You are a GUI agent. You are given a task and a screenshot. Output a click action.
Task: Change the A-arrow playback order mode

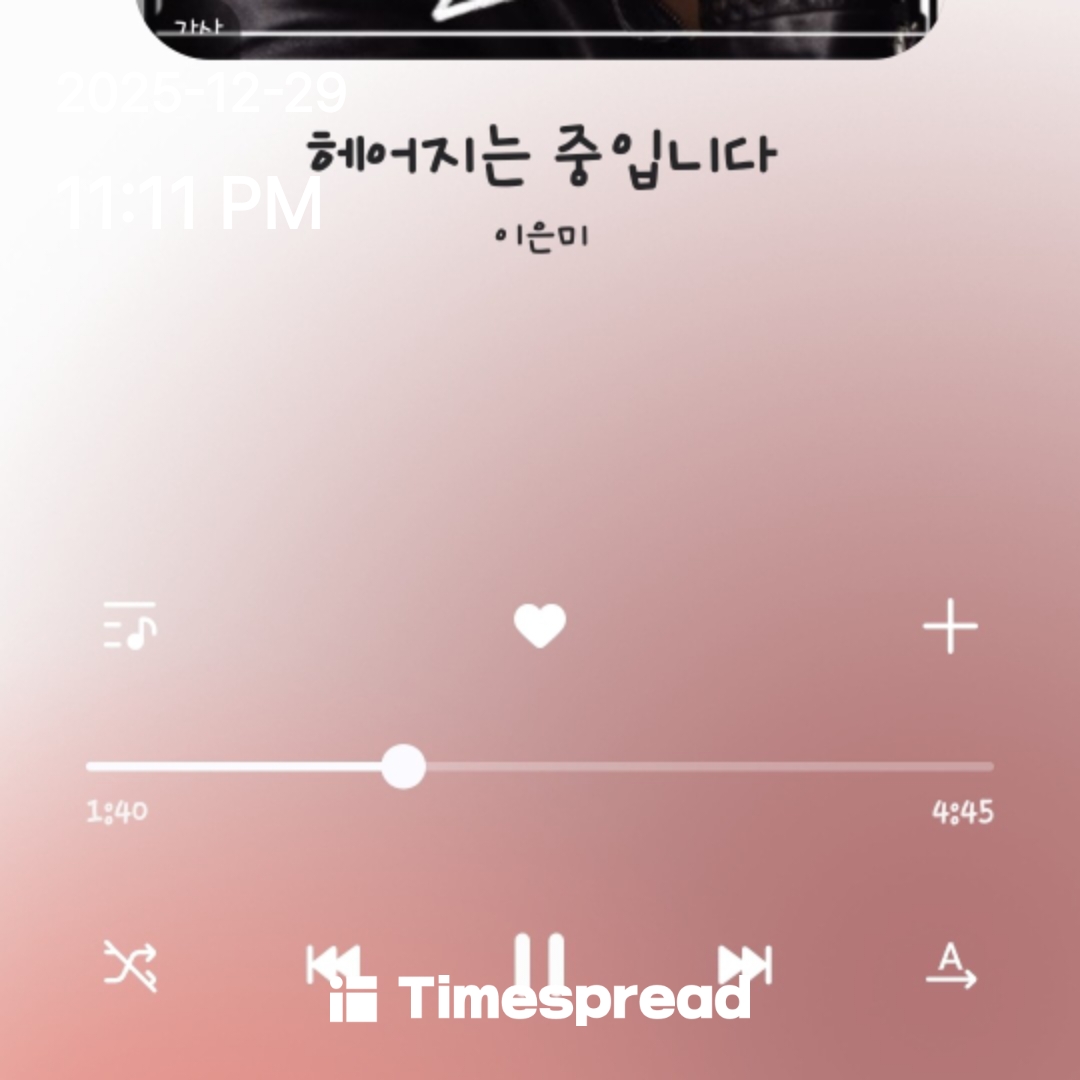950,966
